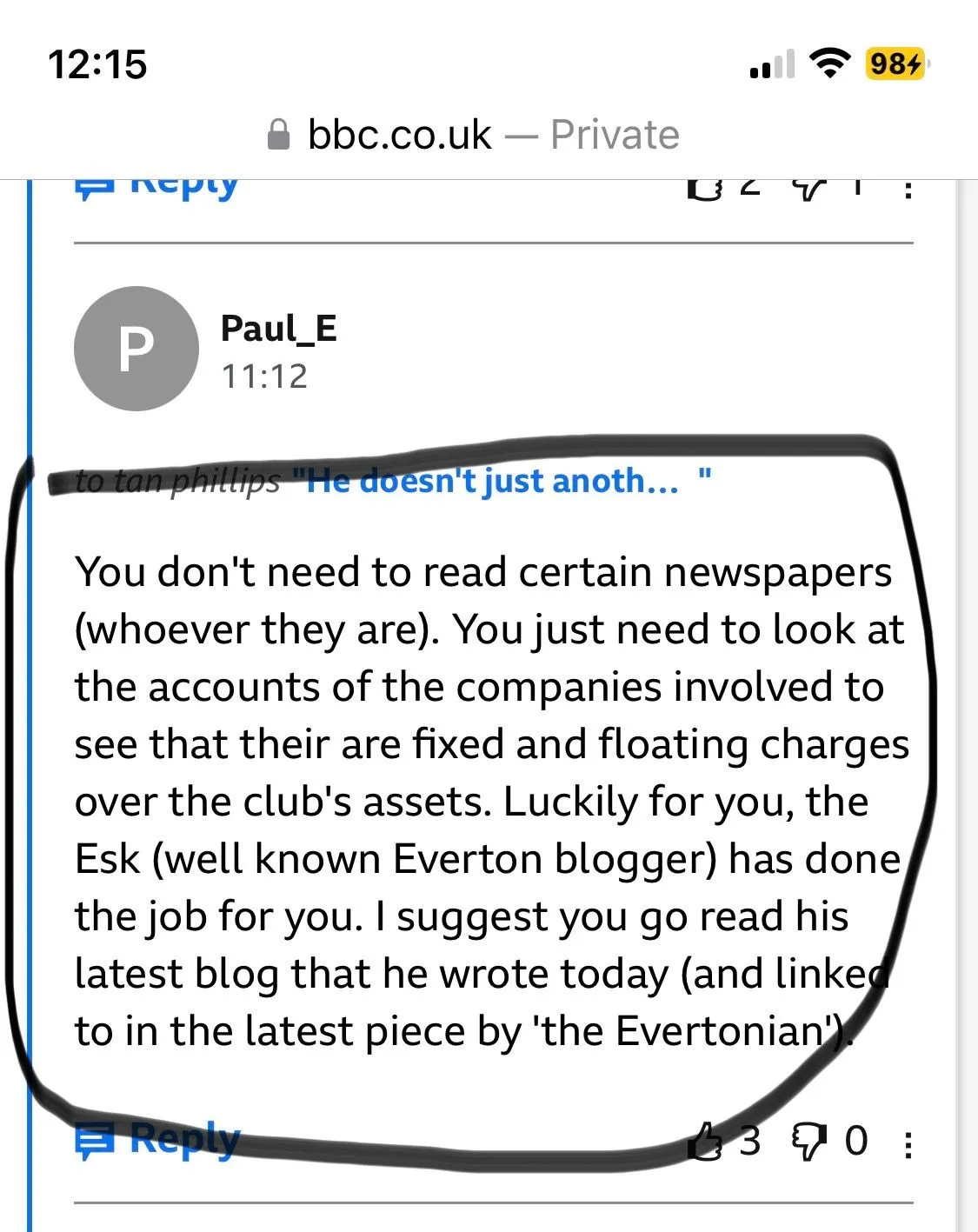Tap the bbc.co.uk address bar
The height and width of the screenshot is (1232, 978).
pos(474,136)
